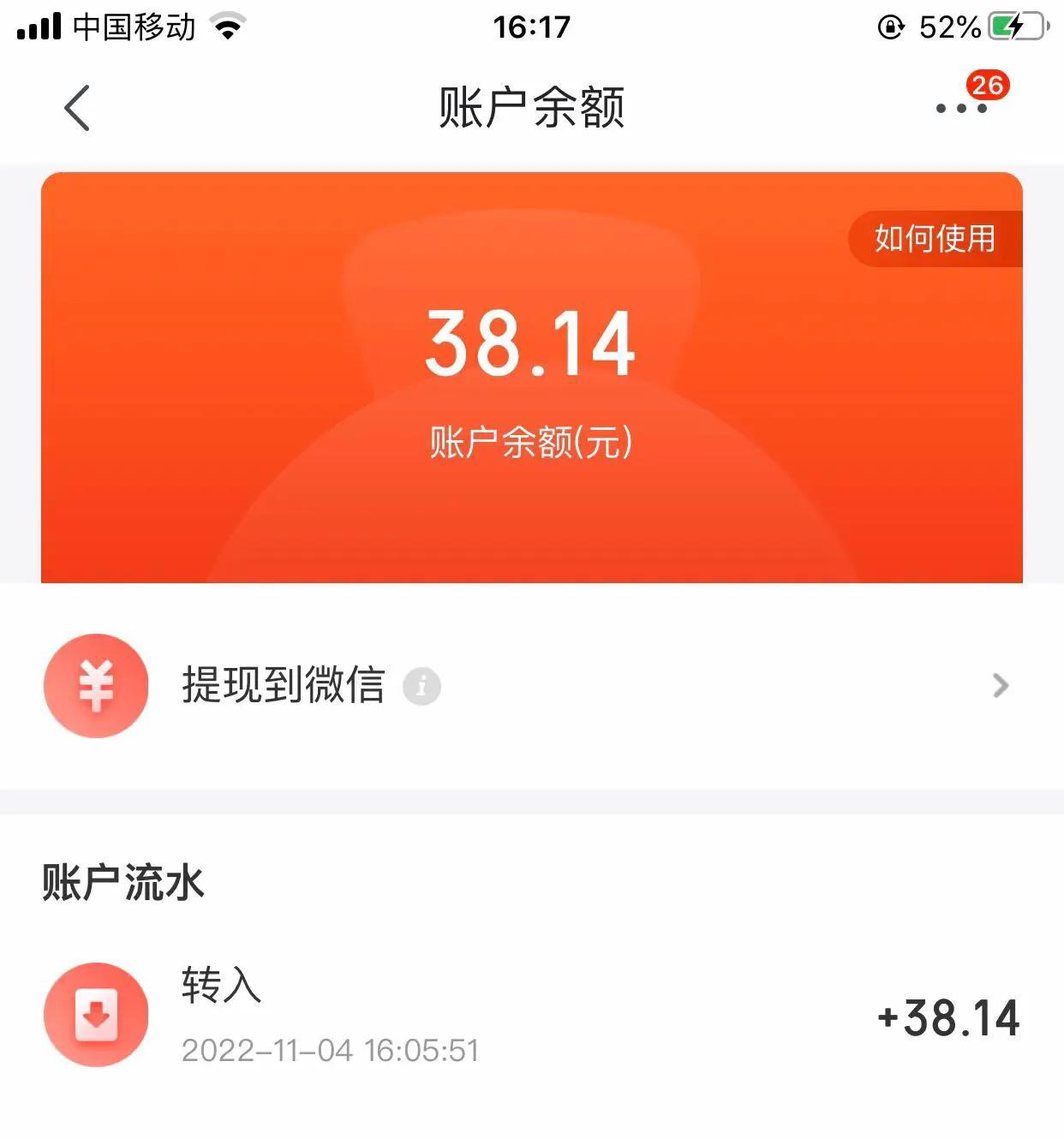Tap the lock indicator near battery percentage

pos(891,26)
